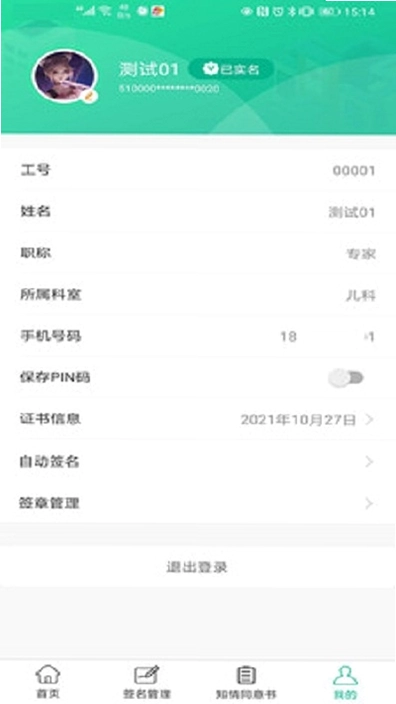Screen dimensions: 396x704
Task: Tap 退出登录 to log out
Action: pyautogui.click(x=198, y=567)
